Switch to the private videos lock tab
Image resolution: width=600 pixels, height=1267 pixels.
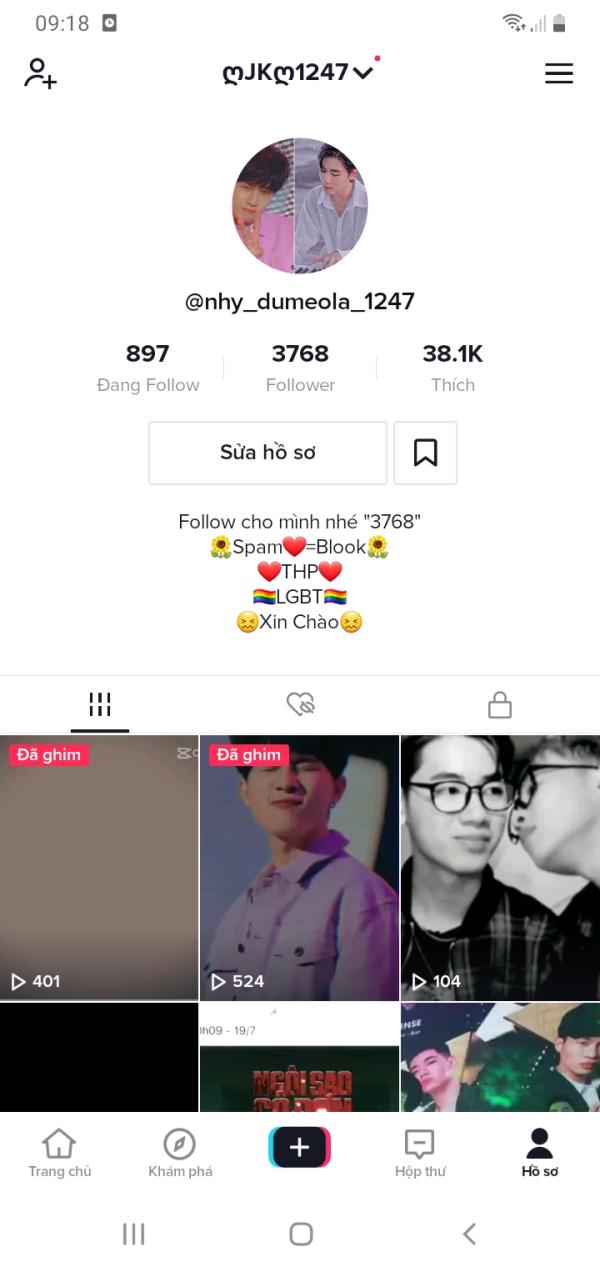(500, 705)
